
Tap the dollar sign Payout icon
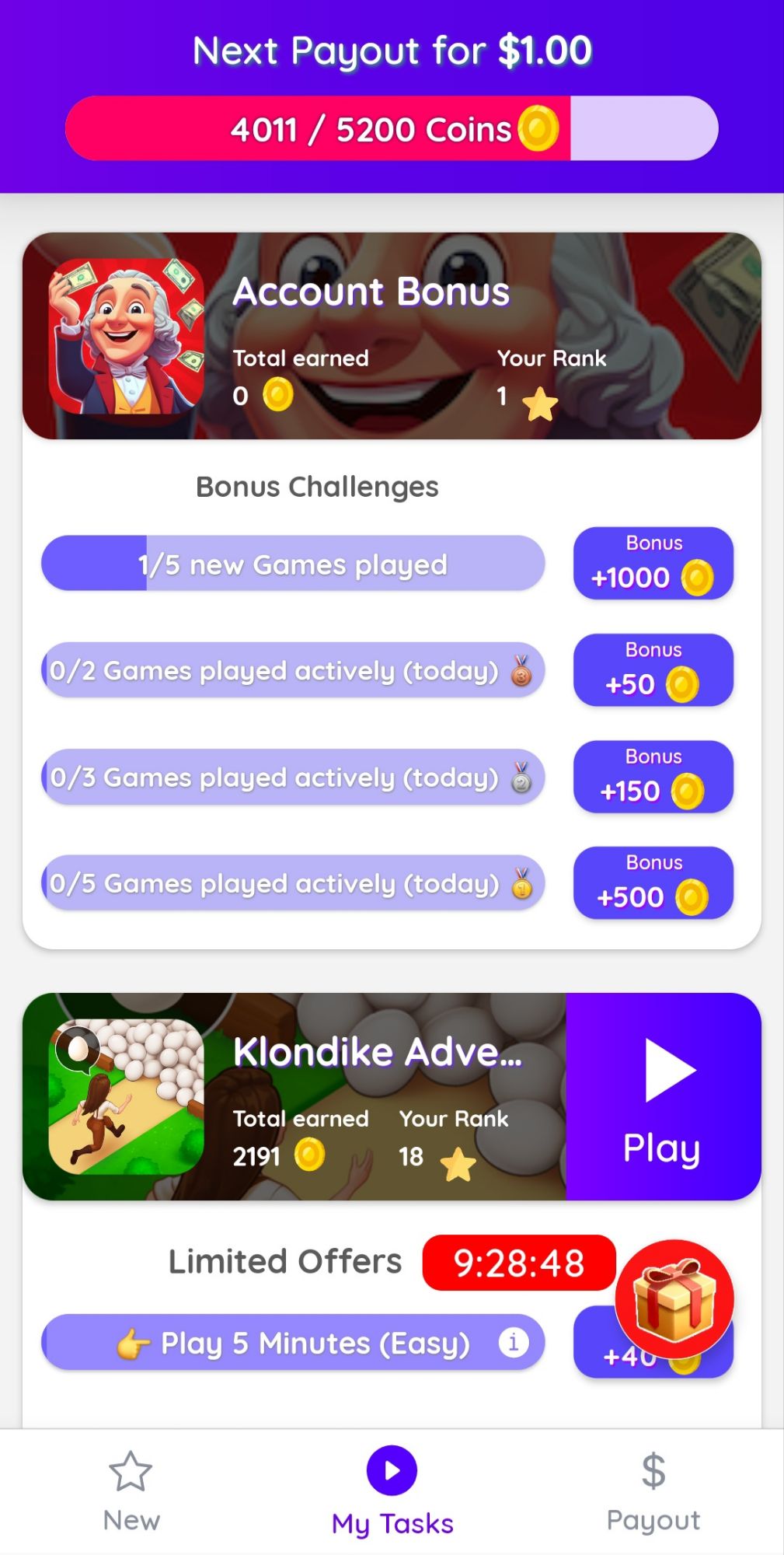point(652,1470)
